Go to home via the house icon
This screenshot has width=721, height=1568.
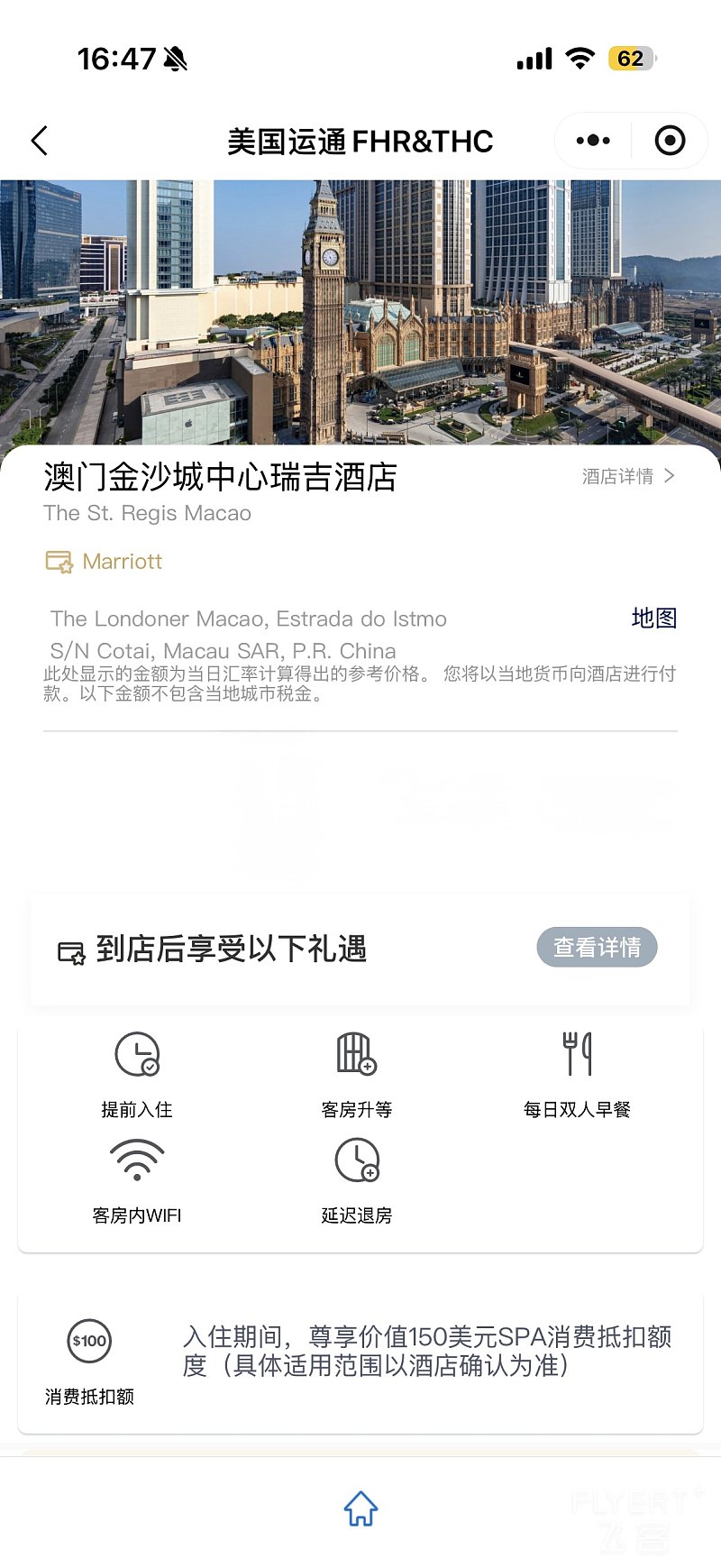[x=360, y=1508]
